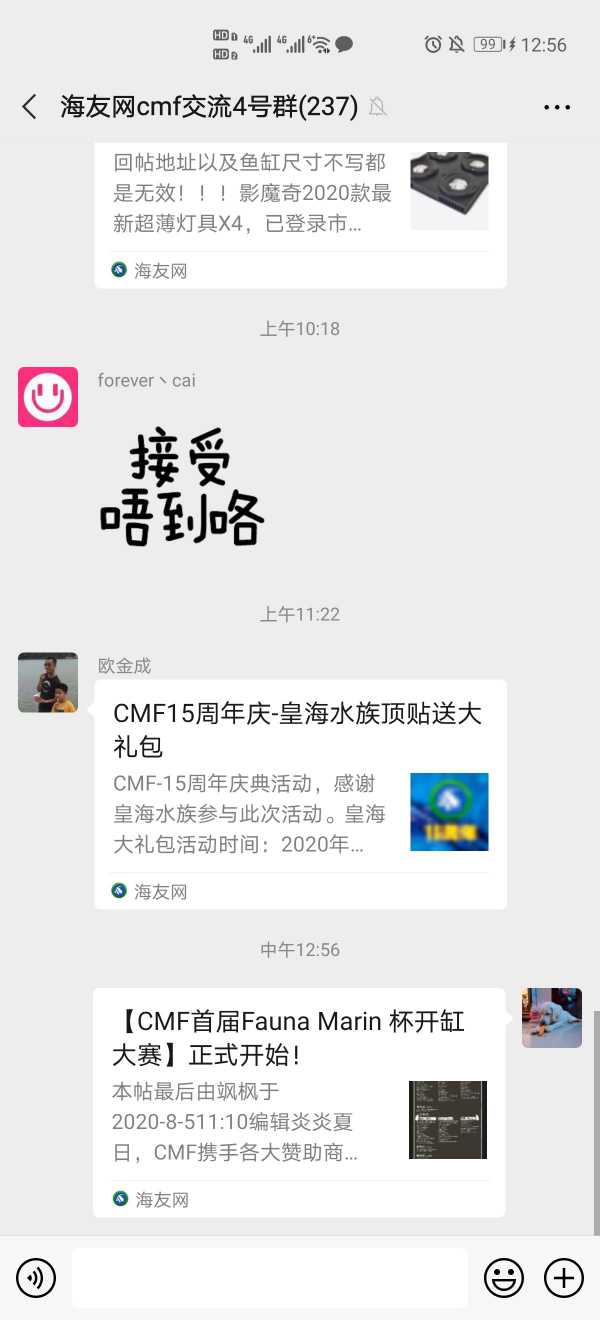Switch to voice message input
Image resolution: width=600 pixels, height=1320 pixels.
(x=36, y=1278)
